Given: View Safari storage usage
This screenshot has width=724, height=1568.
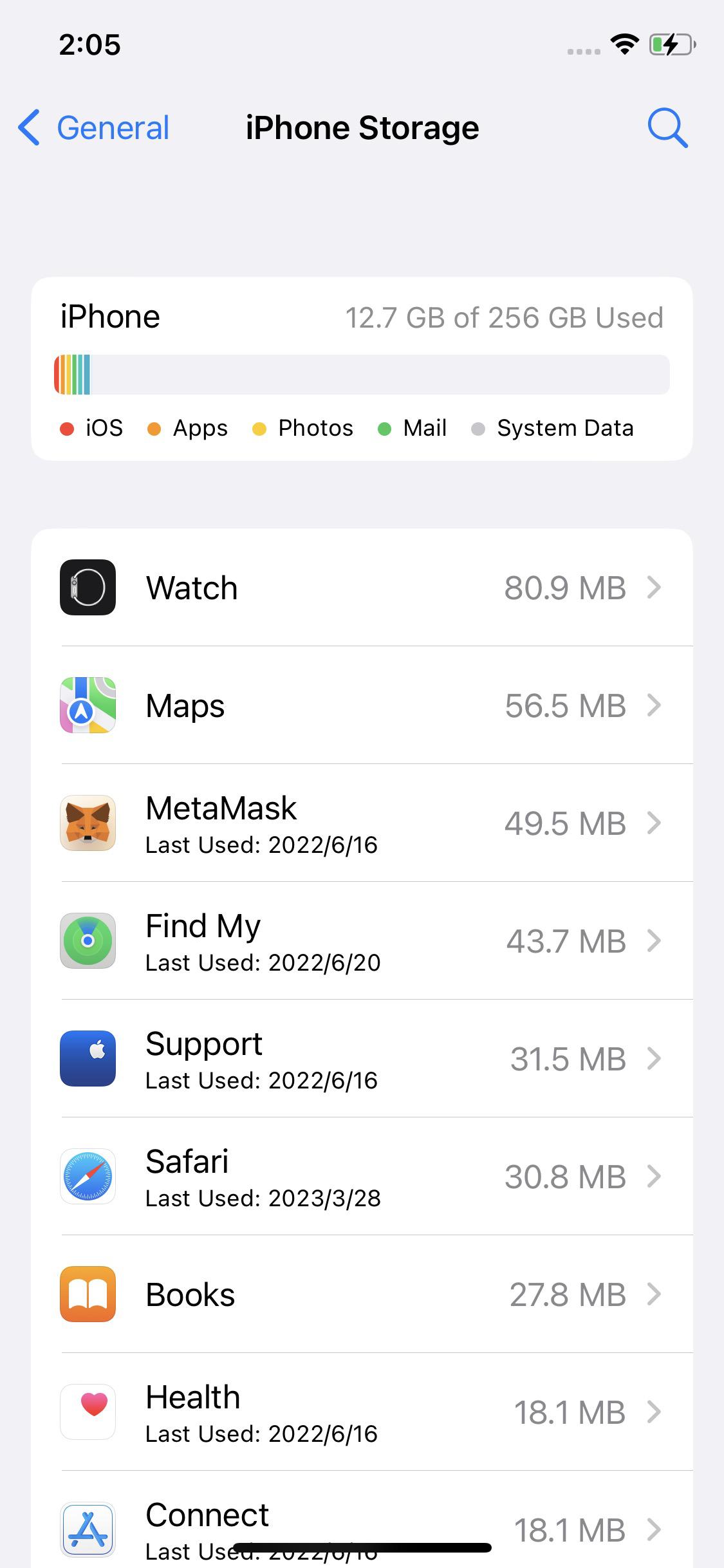Looking at the screenshot, I should (x=362, y=1177).
